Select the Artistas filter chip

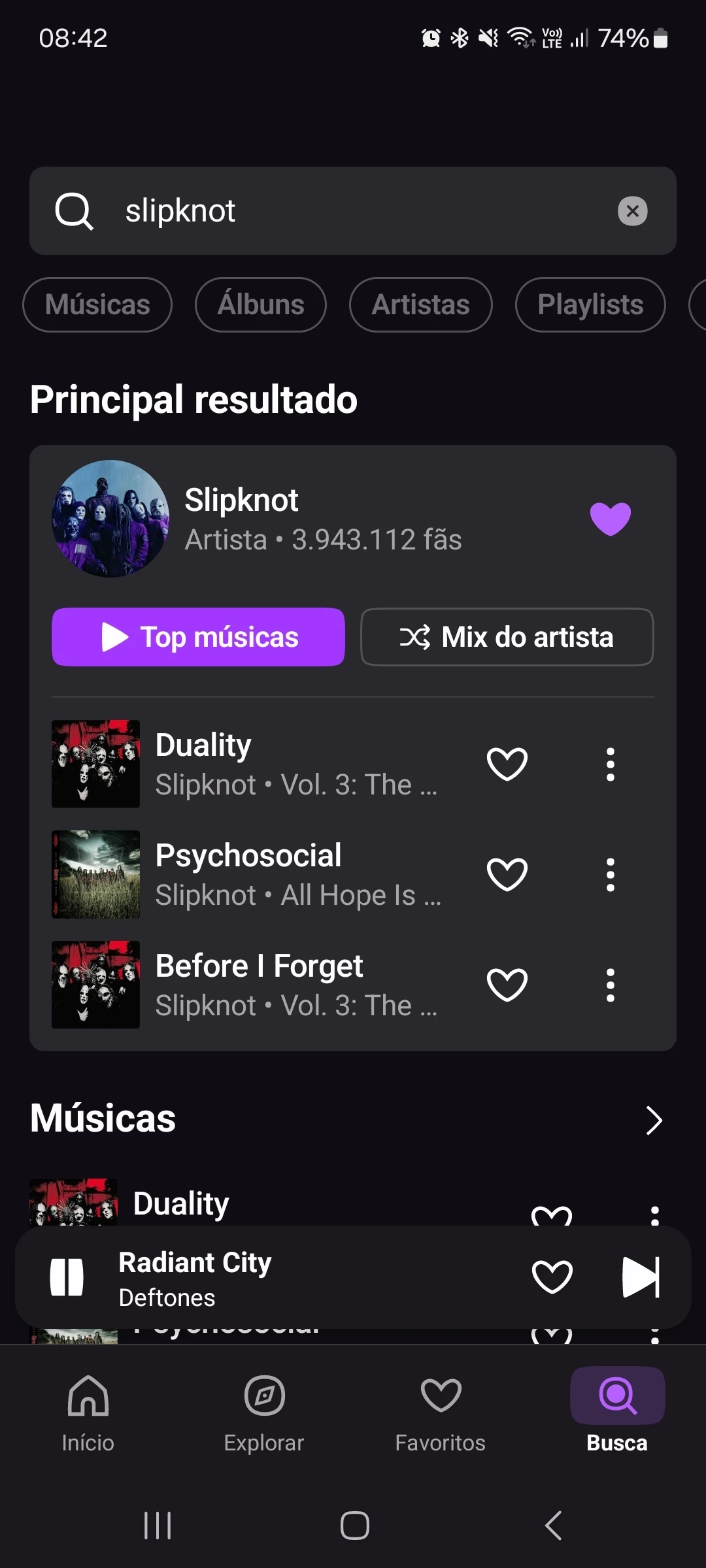(x=420, y=305)
